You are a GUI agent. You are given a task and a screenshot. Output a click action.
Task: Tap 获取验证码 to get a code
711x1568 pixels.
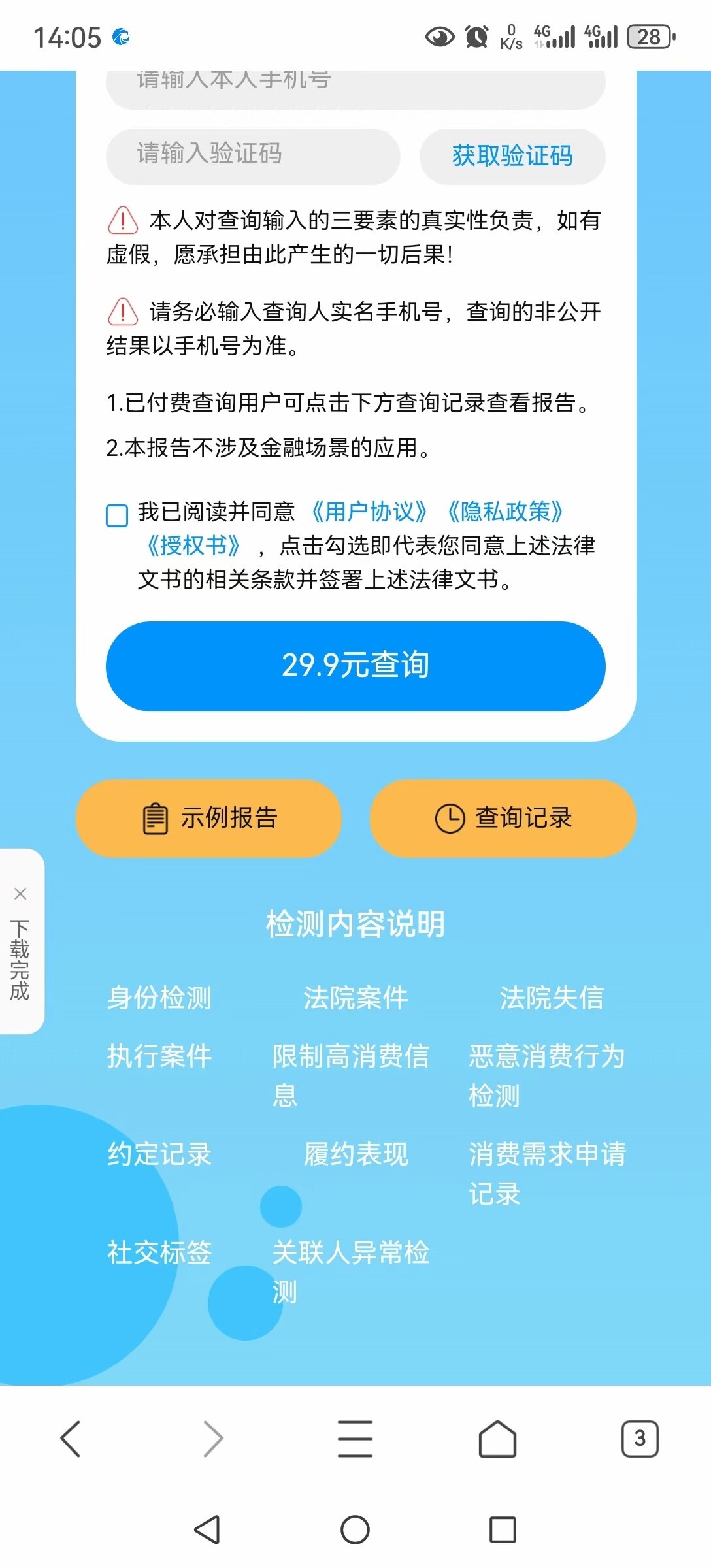coord(512,156)
